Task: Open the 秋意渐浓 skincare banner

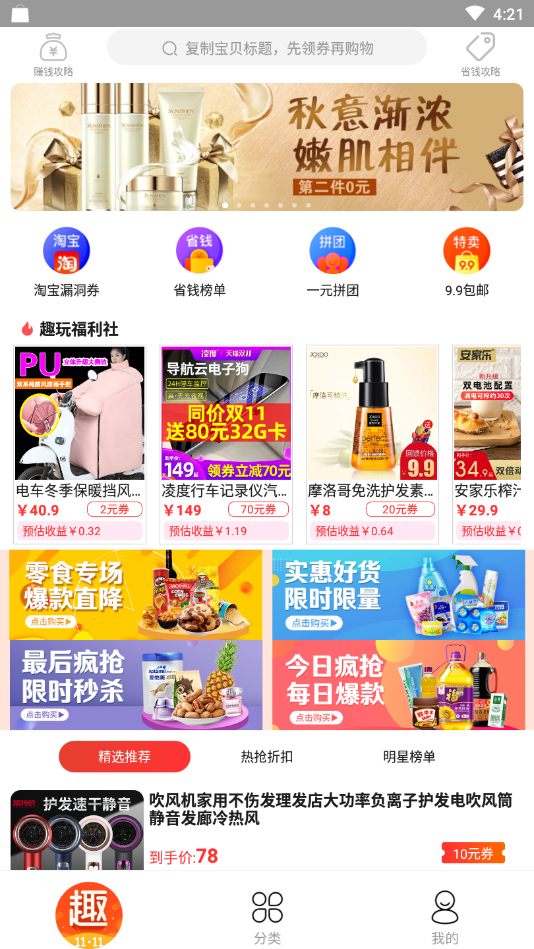Action: (x=267, y=146)
